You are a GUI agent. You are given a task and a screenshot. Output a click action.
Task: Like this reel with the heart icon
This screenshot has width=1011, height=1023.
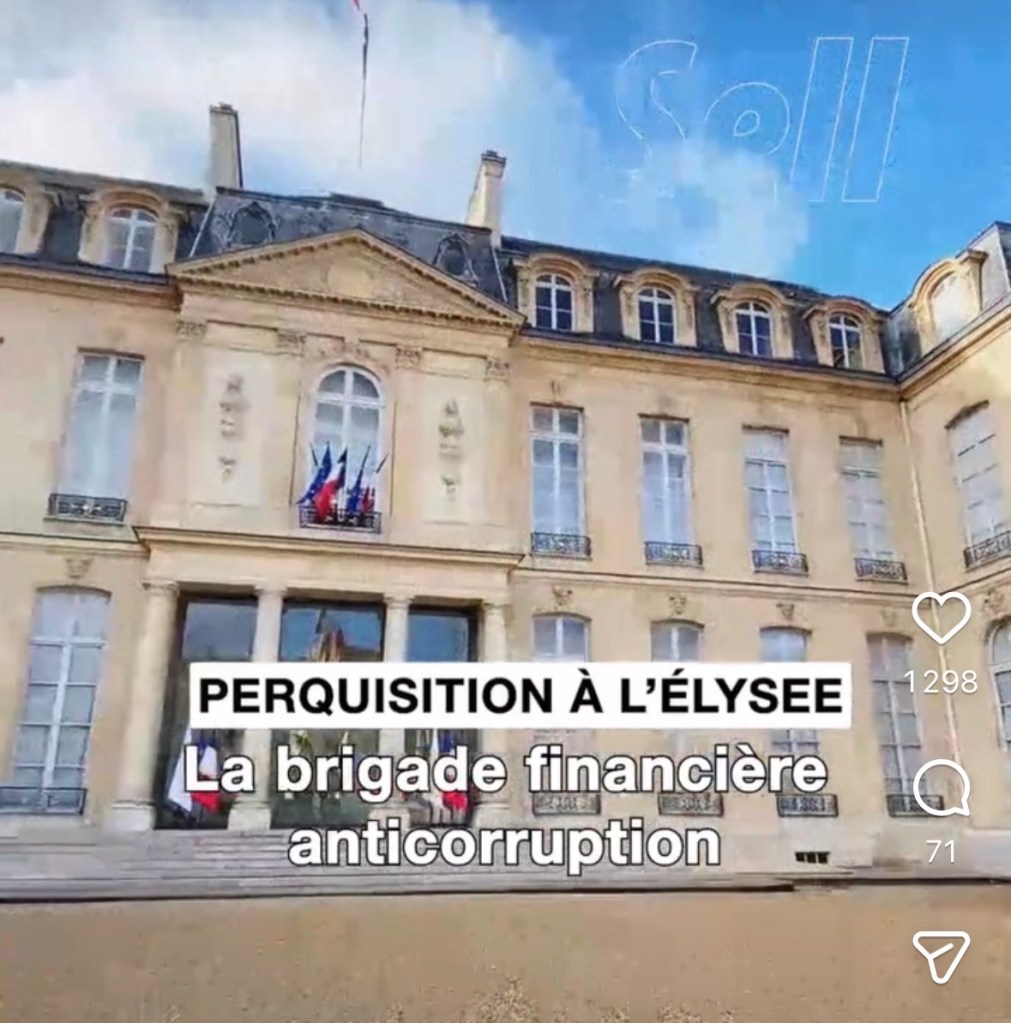[x=941, y=618]
